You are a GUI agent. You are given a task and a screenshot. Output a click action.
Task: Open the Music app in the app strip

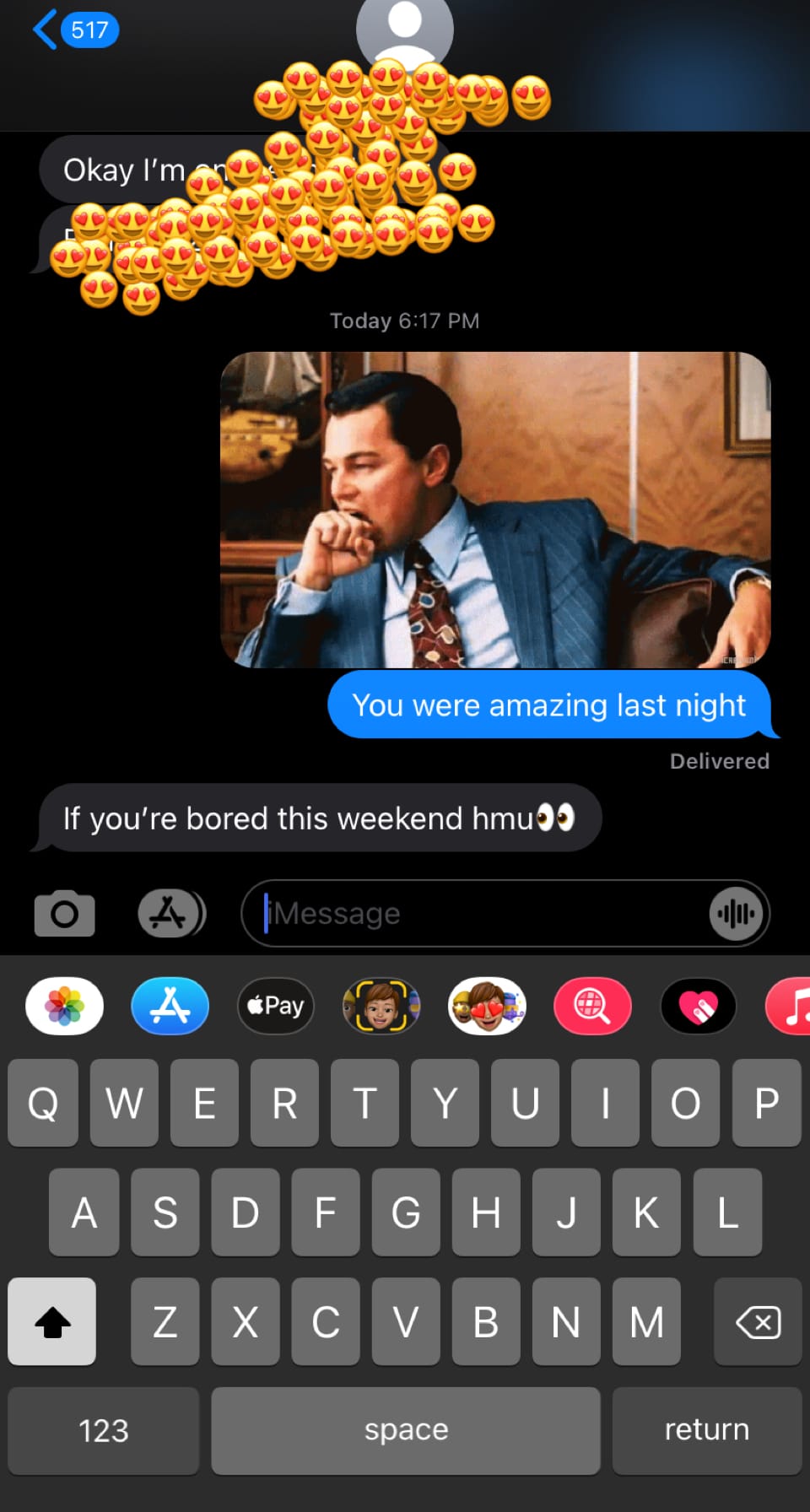pos(791,1006)
